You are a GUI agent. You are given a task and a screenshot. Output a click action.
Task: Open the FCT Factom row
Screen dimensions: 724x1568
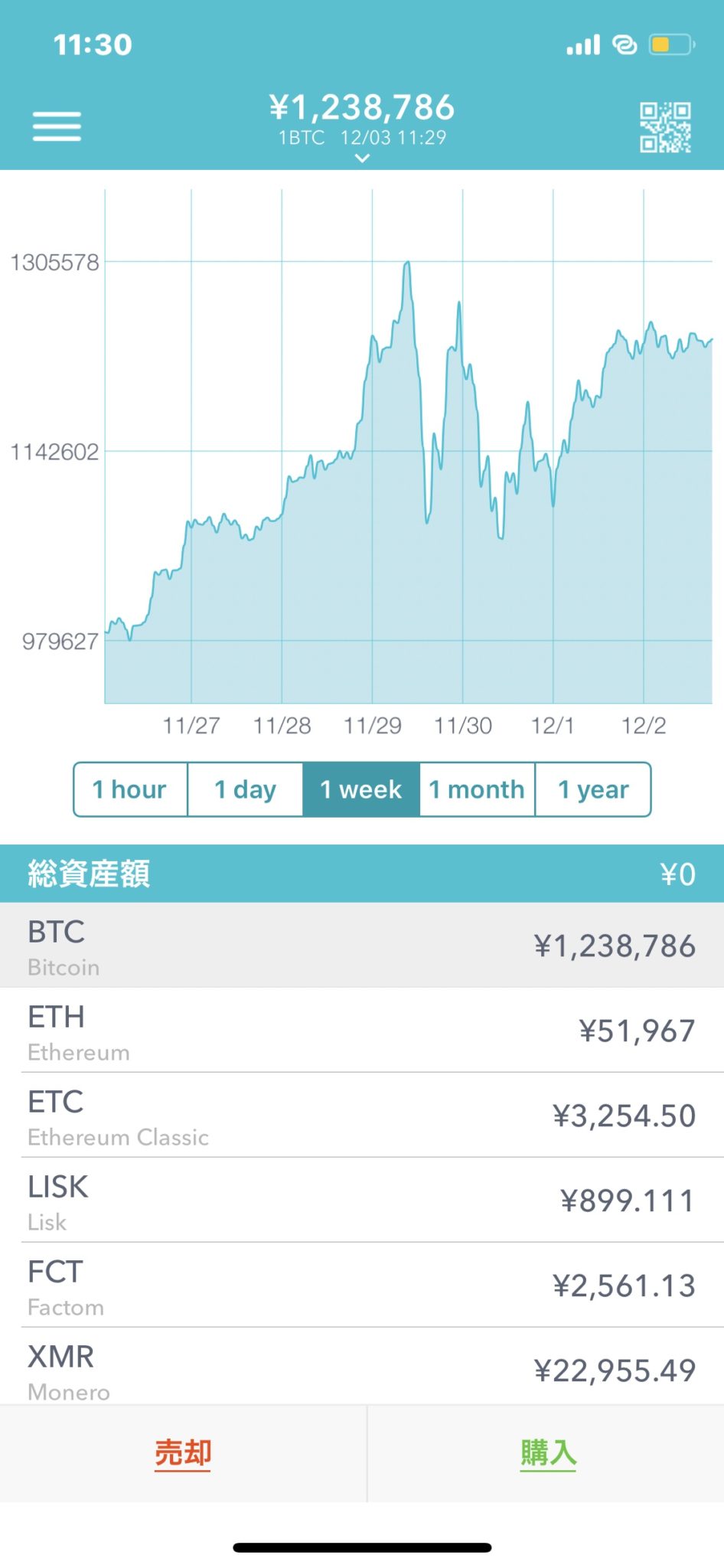[x=362, y=1285]
